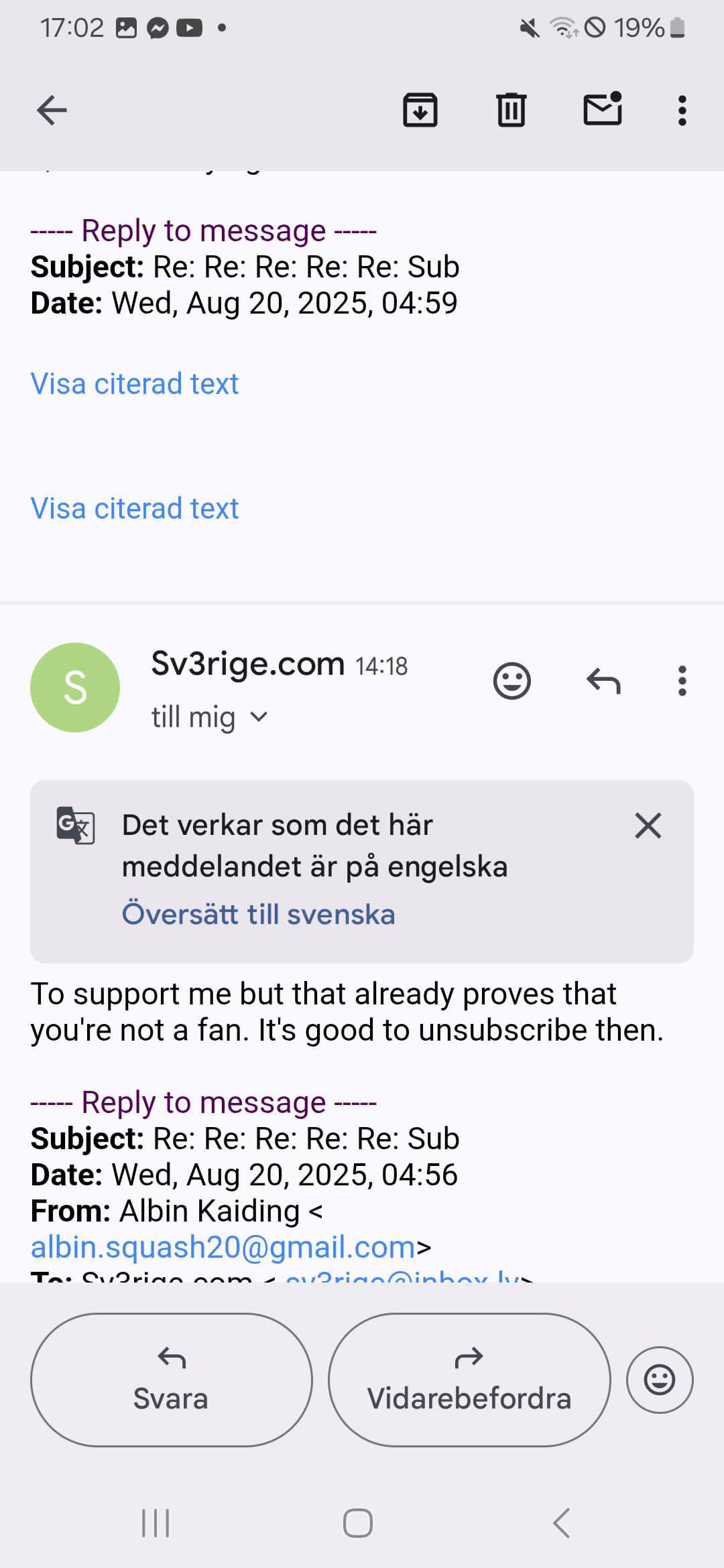Delete this email thread
Viewport: 724px width, 1568px height.
(x=511, y=111)
